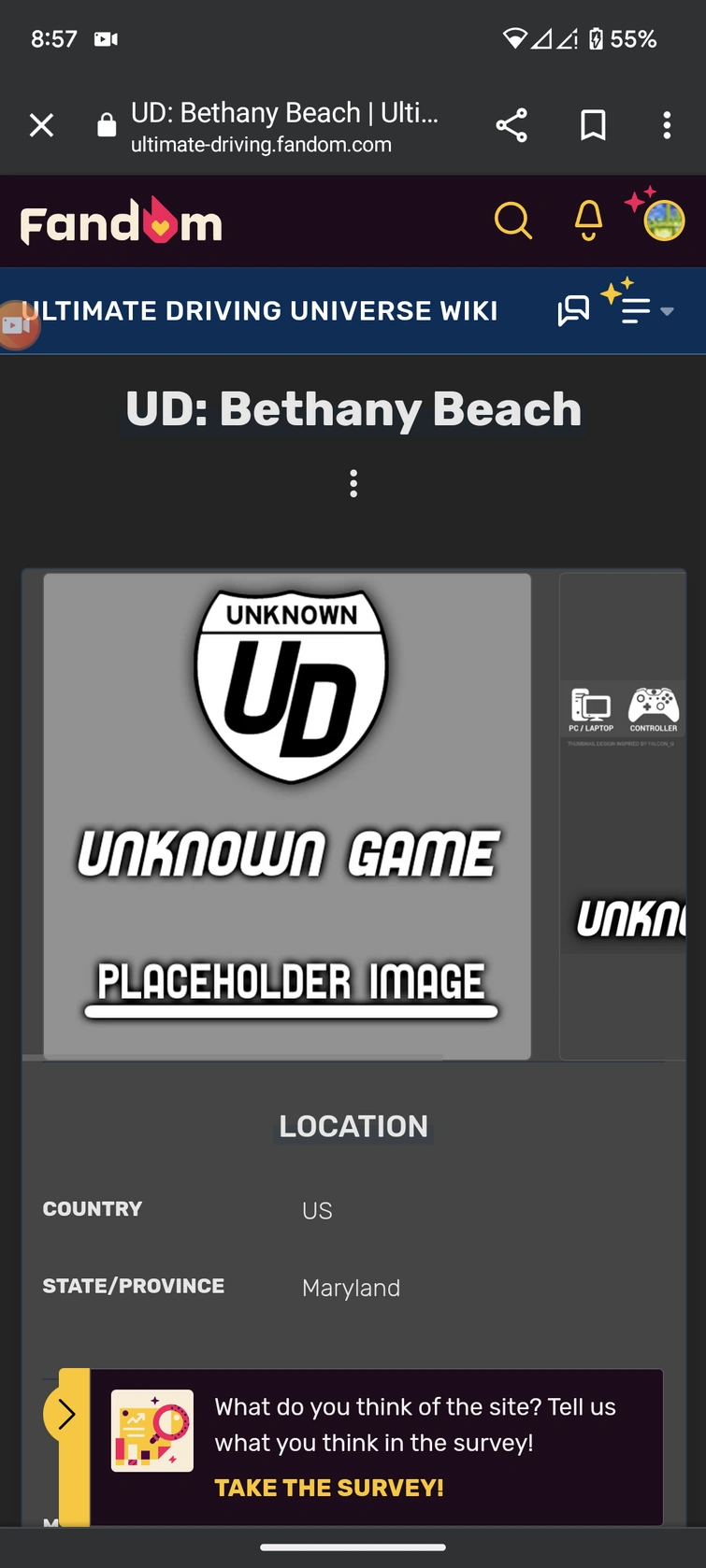Open the page actions three-dot menu
706x1568 pixels.
coord(353,483)
